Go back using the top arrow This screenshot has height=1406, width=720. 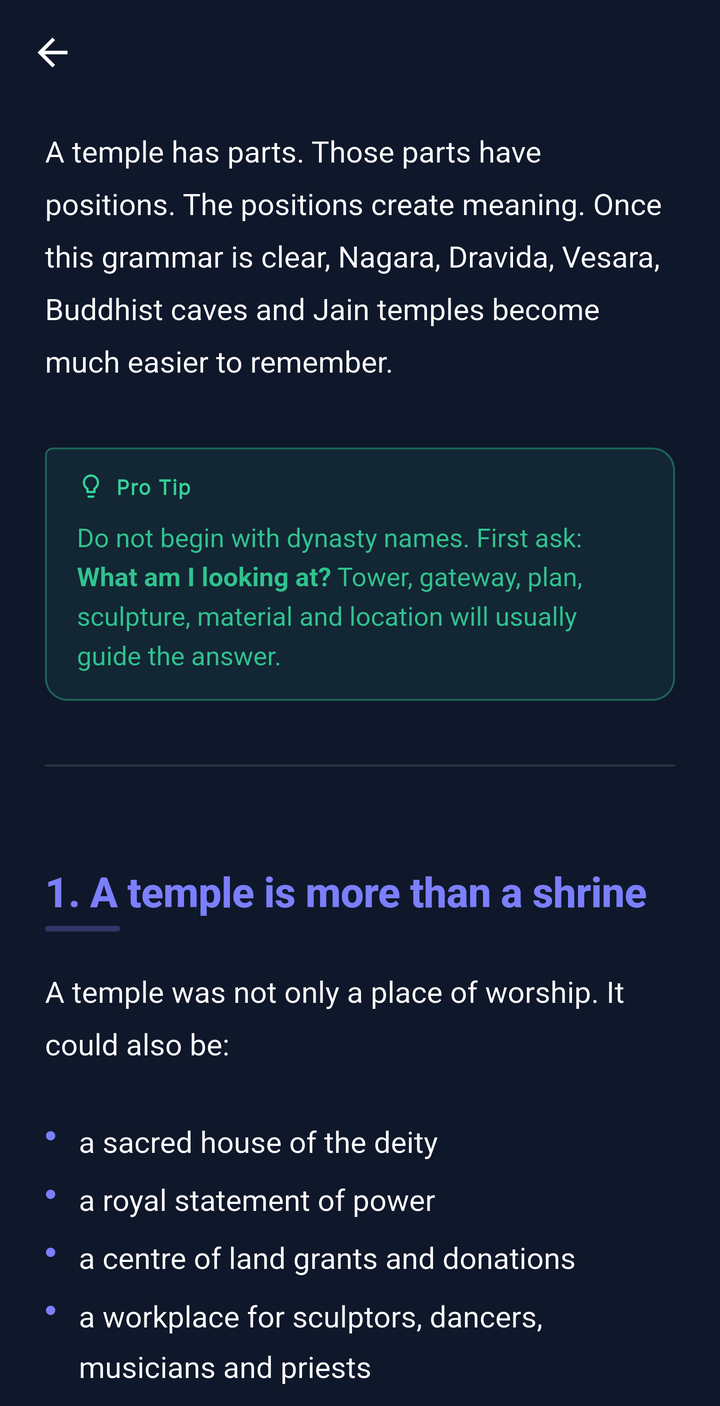click(53, 52)
